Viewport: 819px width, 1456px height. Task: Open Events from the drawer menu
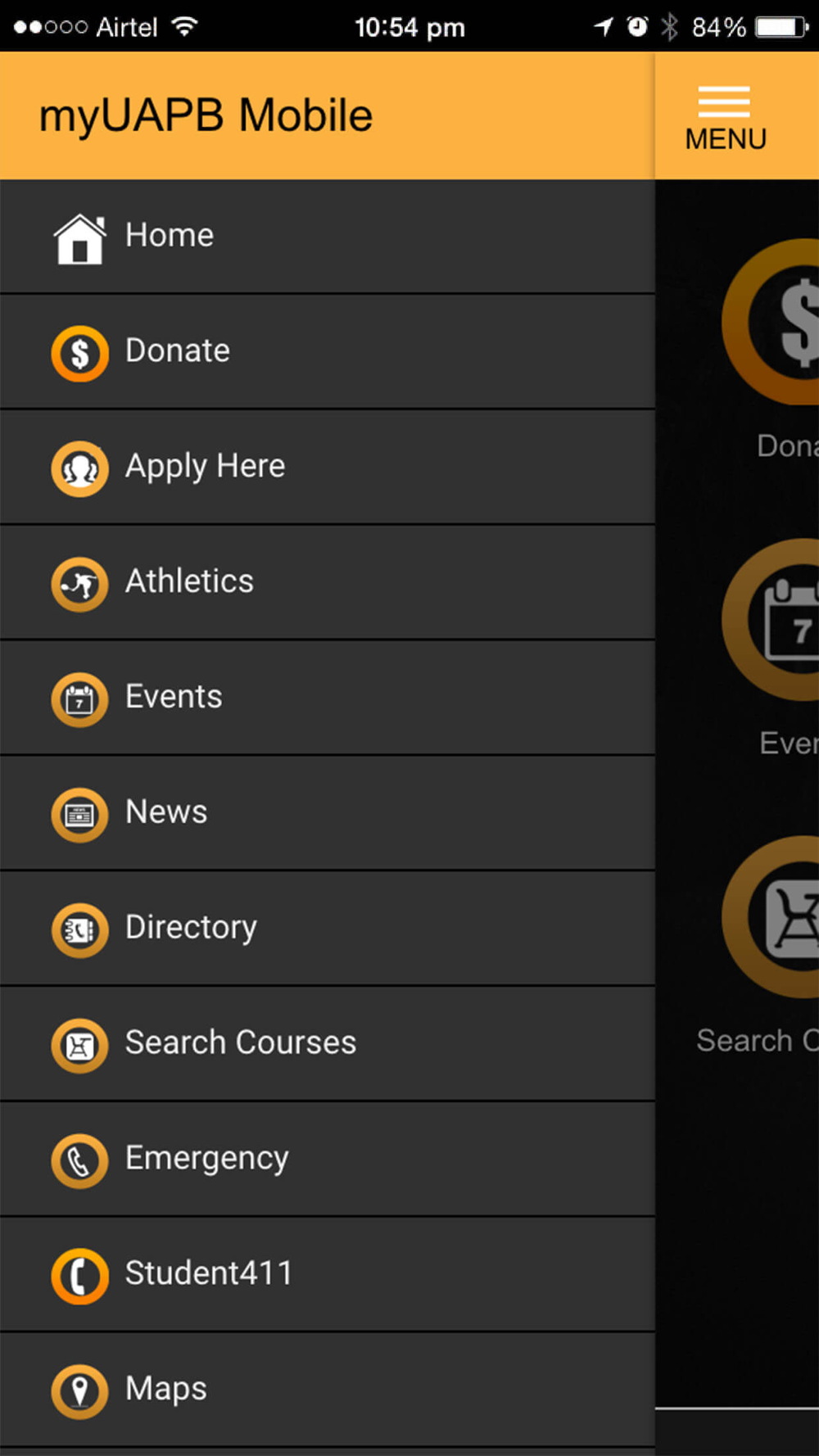point(328,699)
